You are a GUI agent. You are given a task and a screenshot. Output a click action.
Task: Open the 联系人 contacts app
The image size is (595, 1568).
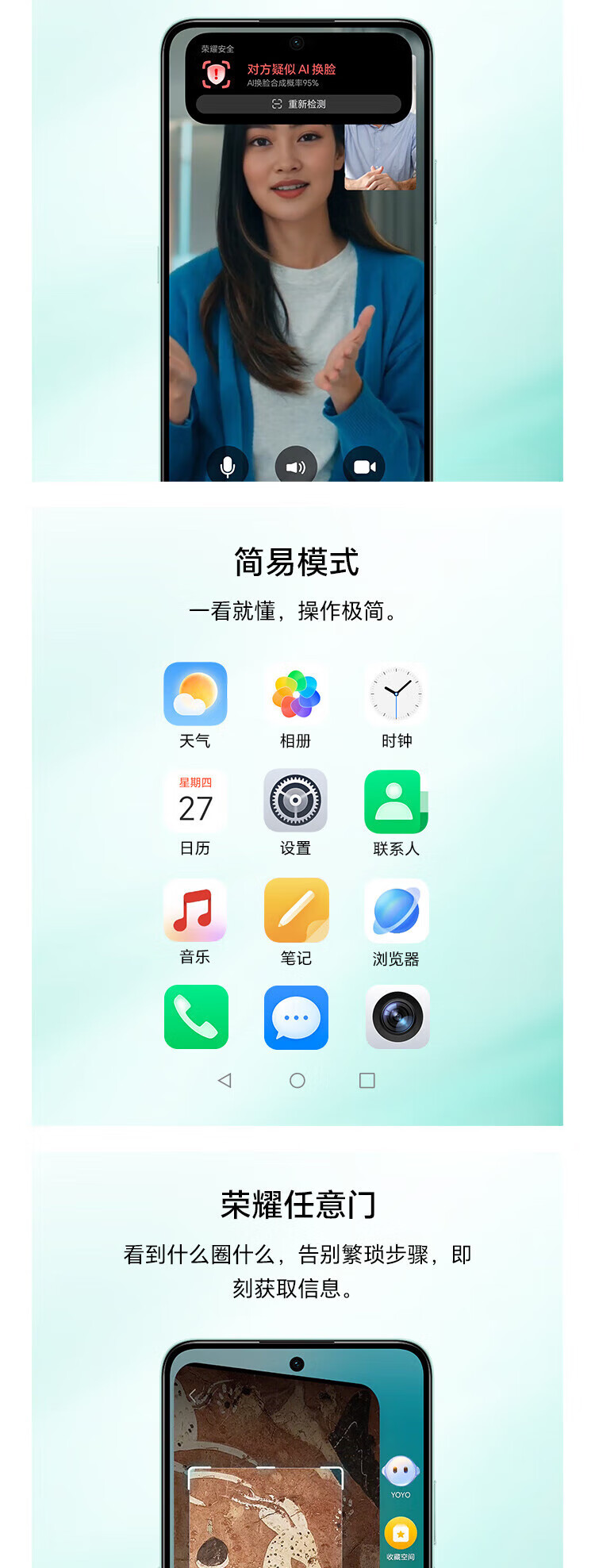click(397, 801)
